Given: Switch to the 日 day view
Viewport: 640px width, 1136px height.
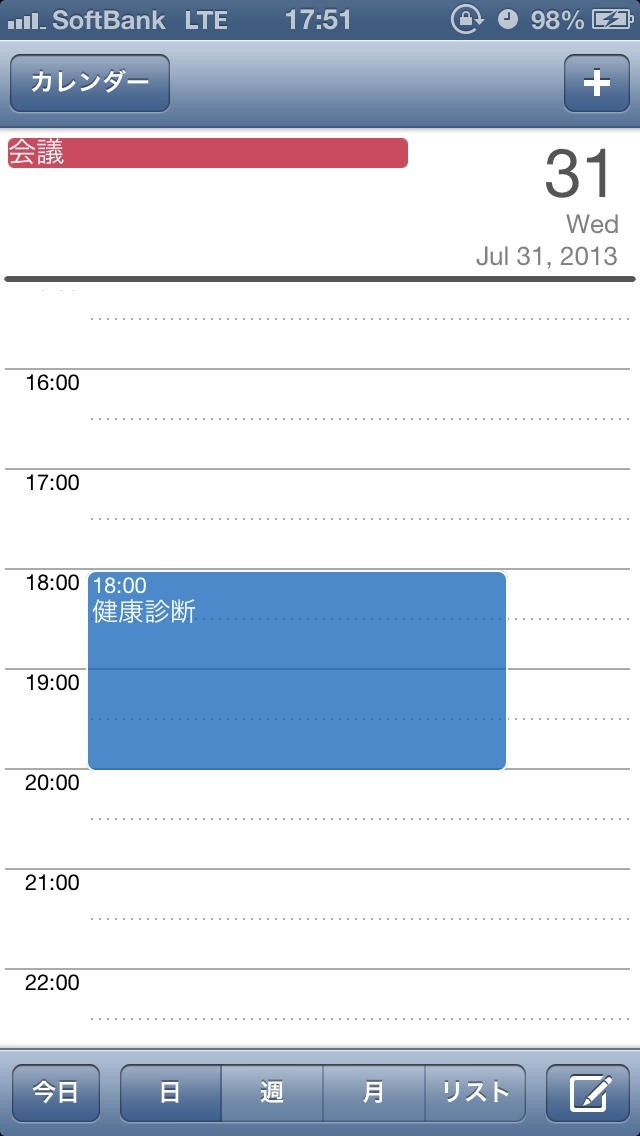Looking at the screenshot, I should coord(170,1093).
